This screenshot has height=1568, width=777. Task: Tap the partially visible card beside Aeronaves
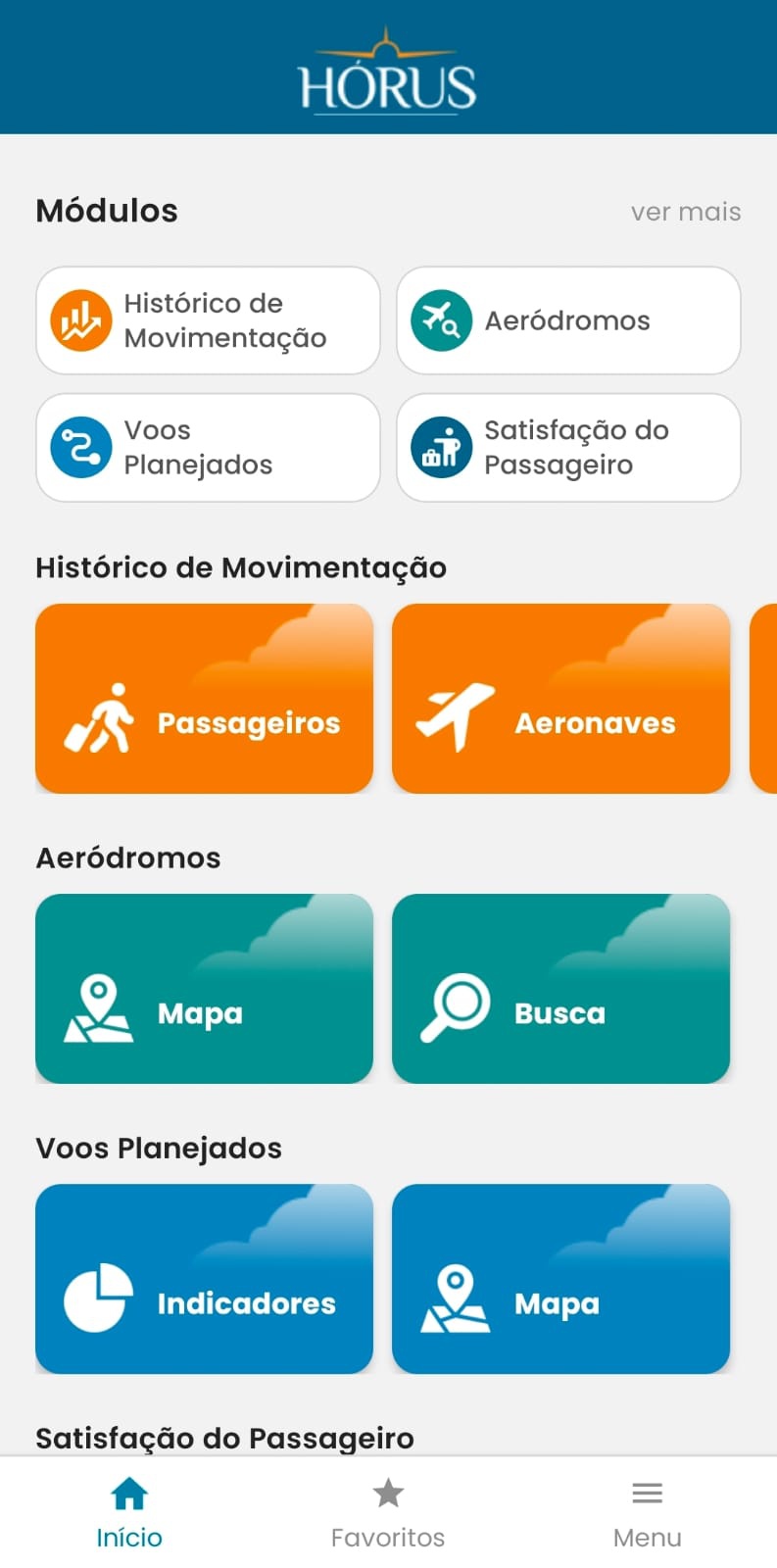click(x=766, y=698)
